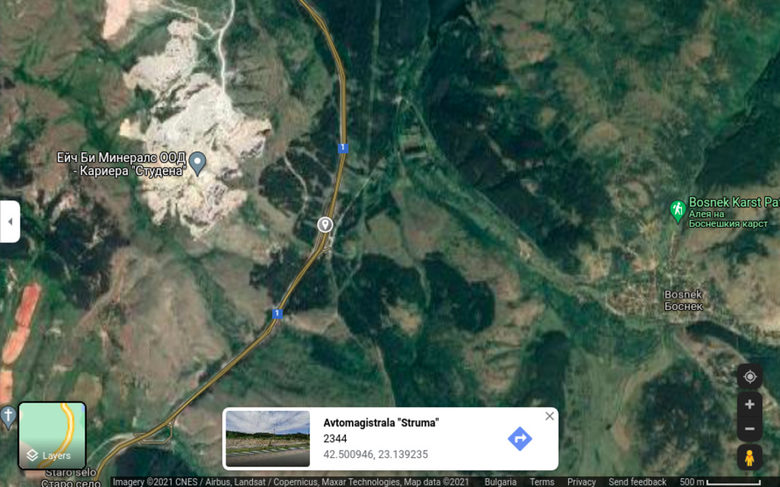
Task: Open the Terms link
Action: click(x=542, y=482)
